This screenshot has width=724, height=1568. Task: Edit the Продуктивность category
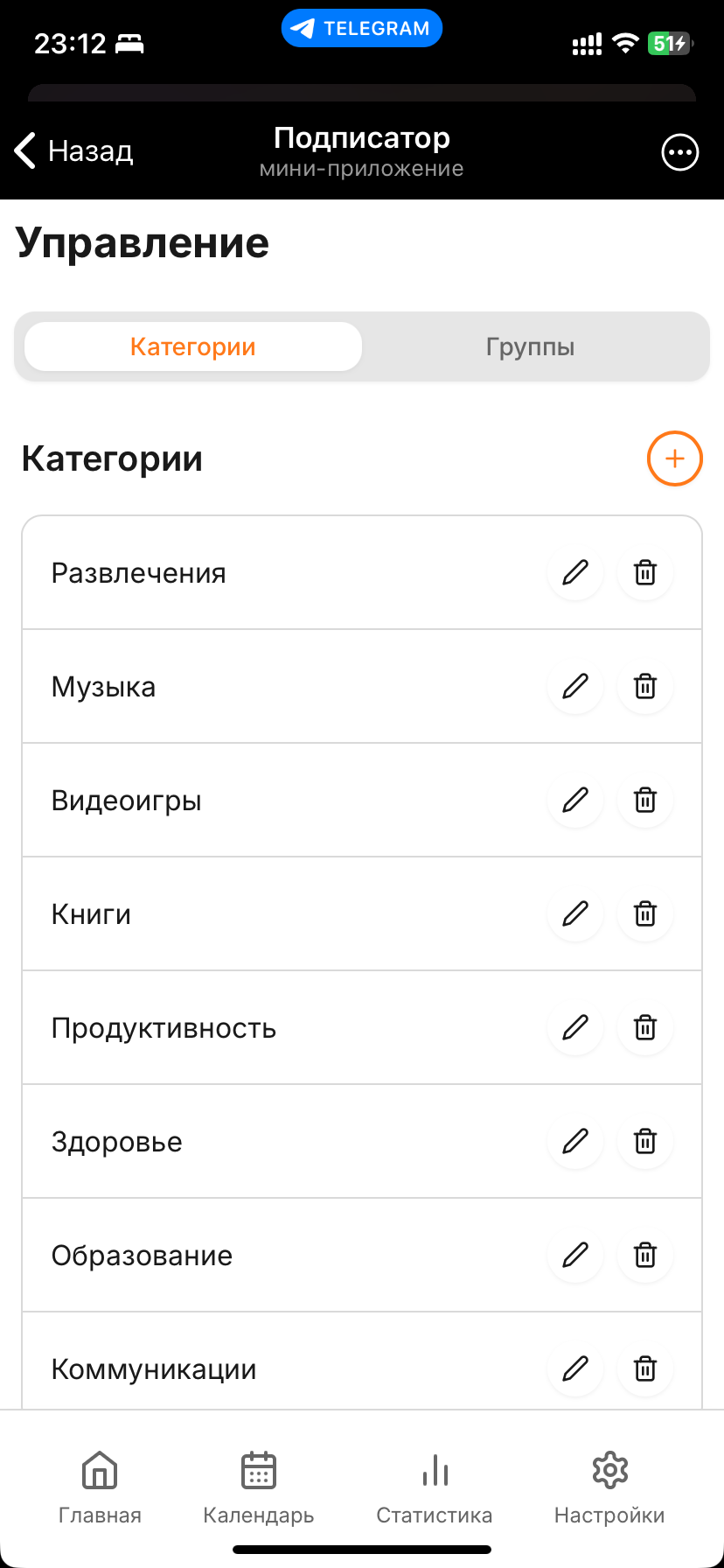point(574,1027)
